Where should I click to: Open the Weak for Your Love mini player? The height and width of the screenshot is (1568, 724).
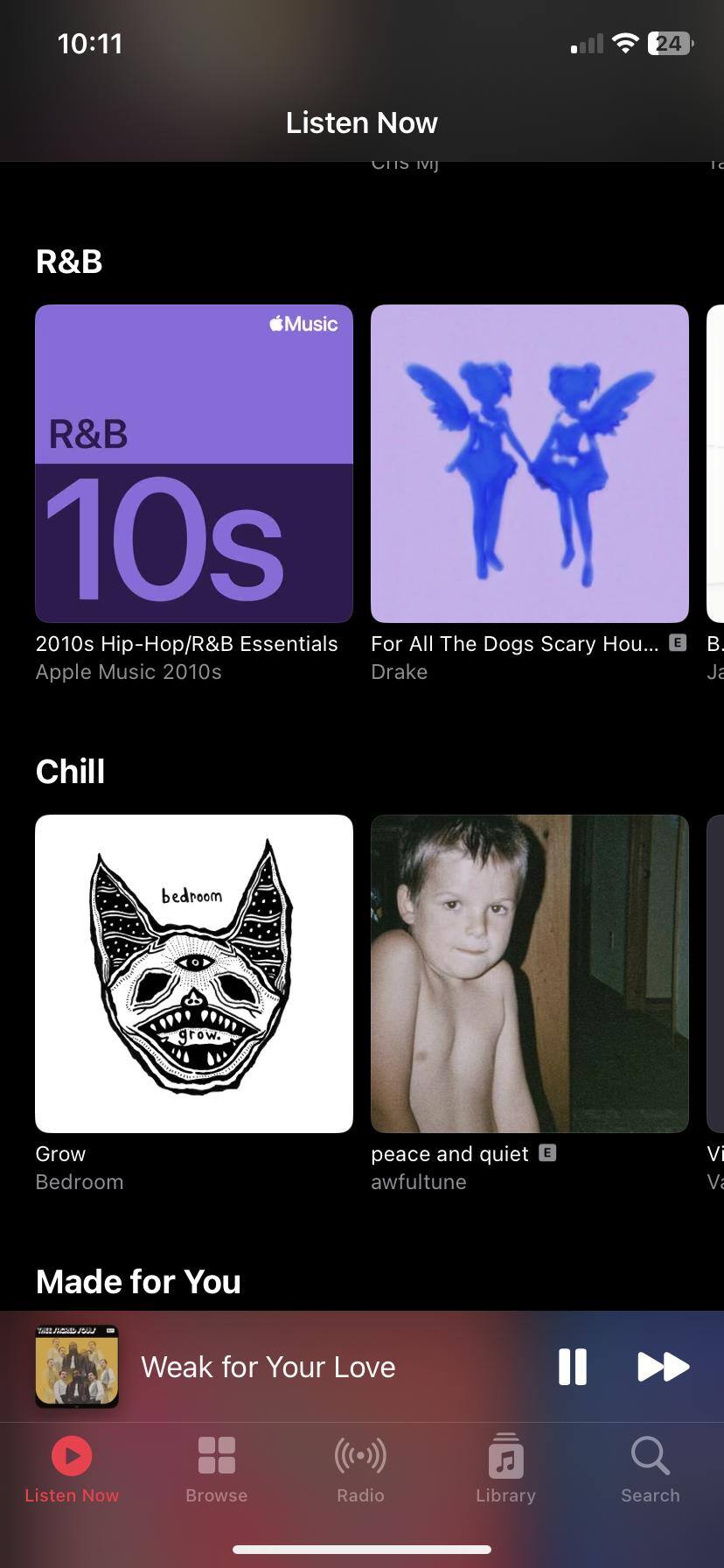[268, 1367]
